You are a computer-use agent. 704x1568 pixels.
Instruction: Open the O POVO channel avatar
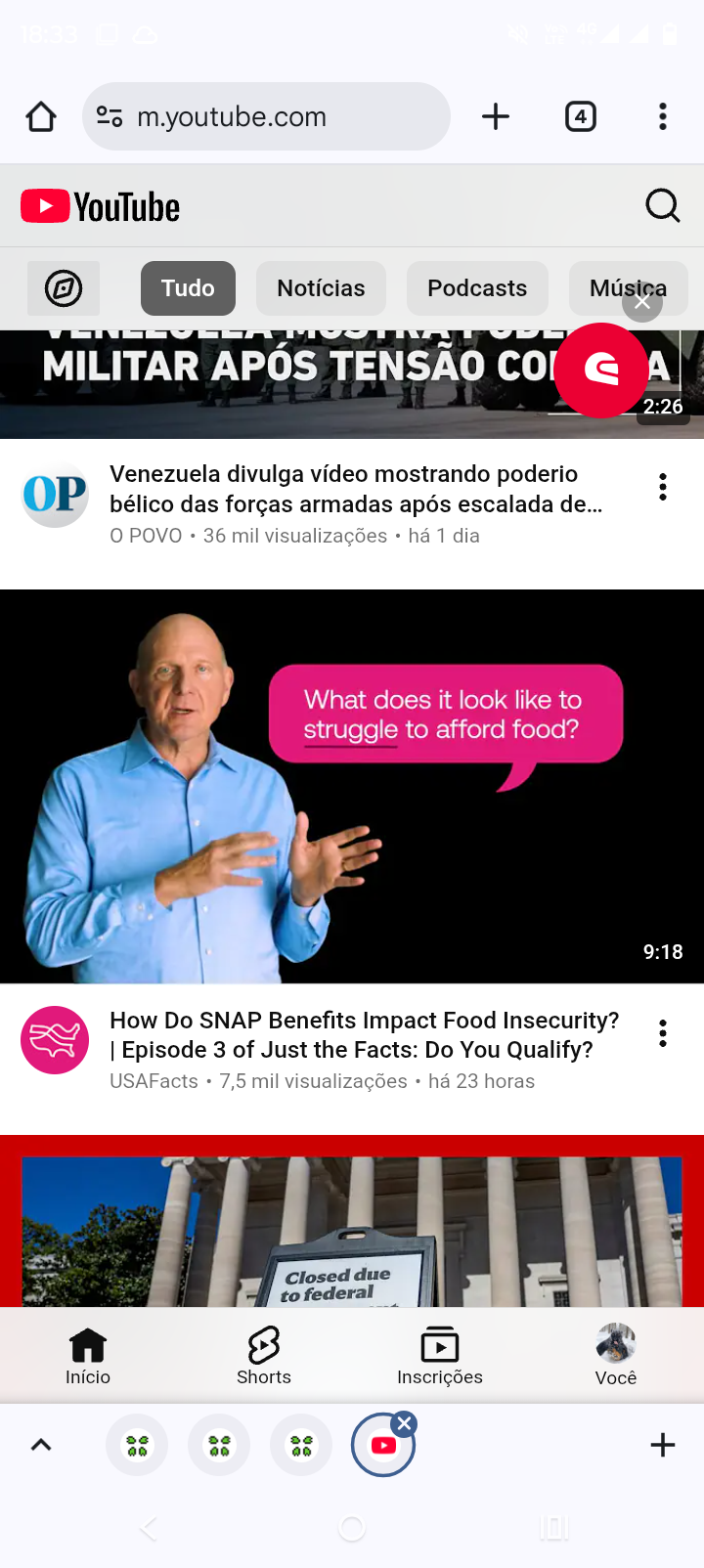[55, 495]
